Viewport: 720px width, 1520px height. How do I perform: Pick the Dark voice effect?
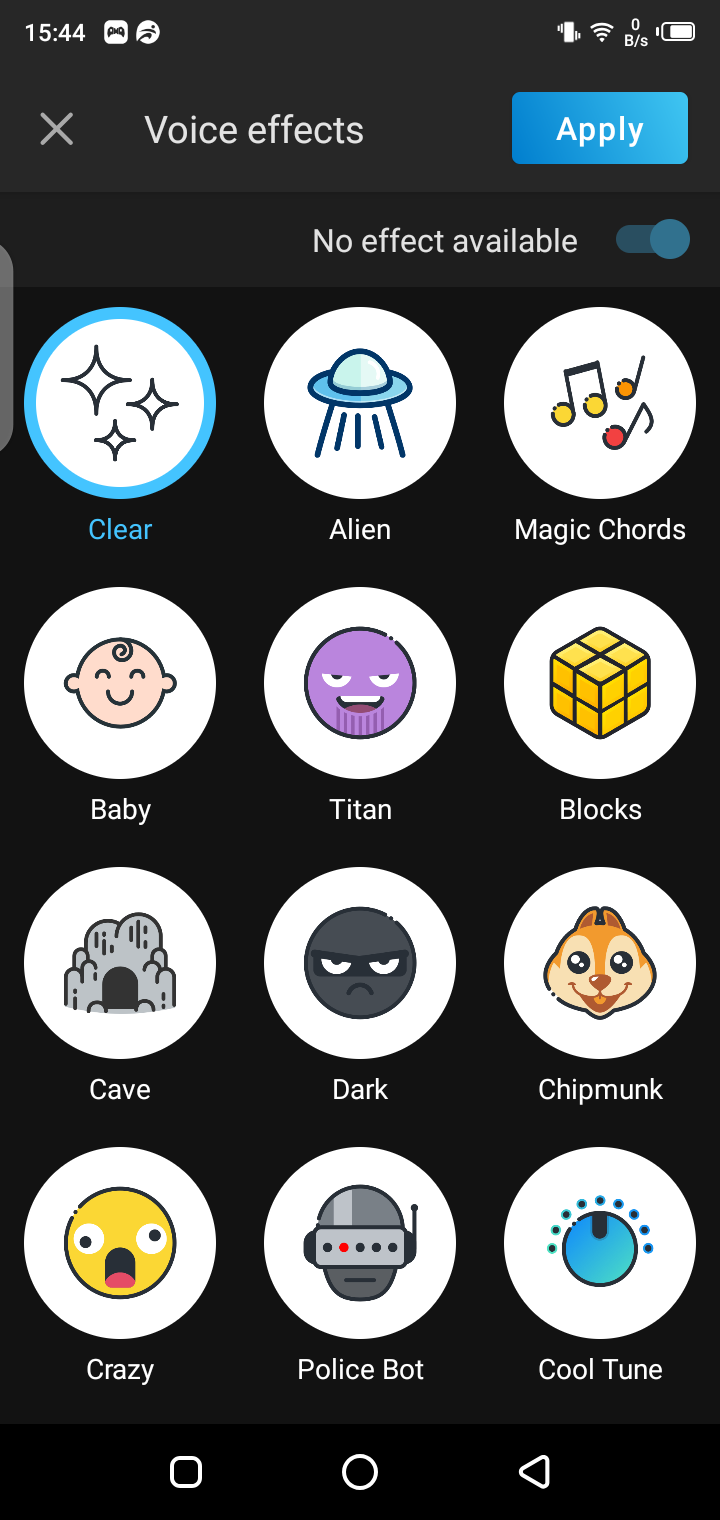click(x=360, y=963)
